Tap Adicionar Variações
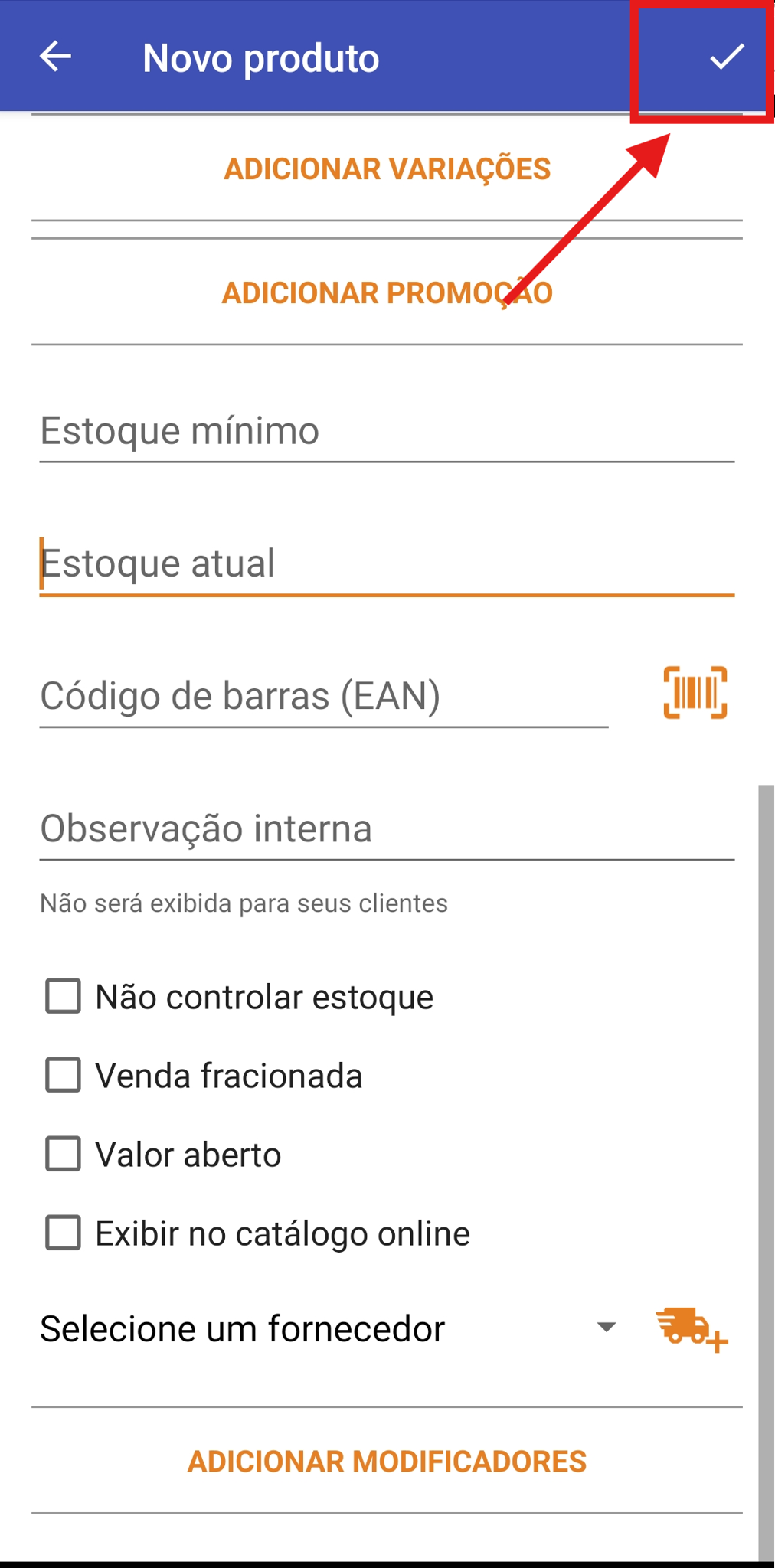Viewport: 775px width, 1568px height. (387, 169)
